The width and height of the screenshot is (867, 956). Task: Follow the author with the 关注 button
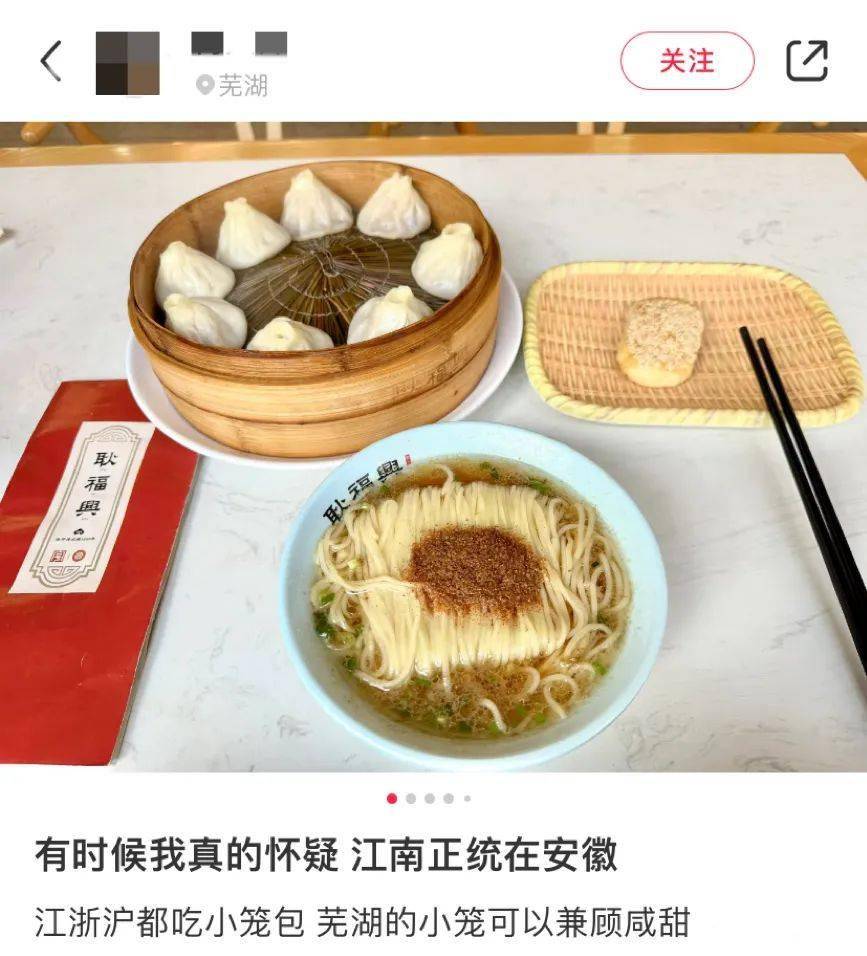pyautogui.click(x=687, y=61)
